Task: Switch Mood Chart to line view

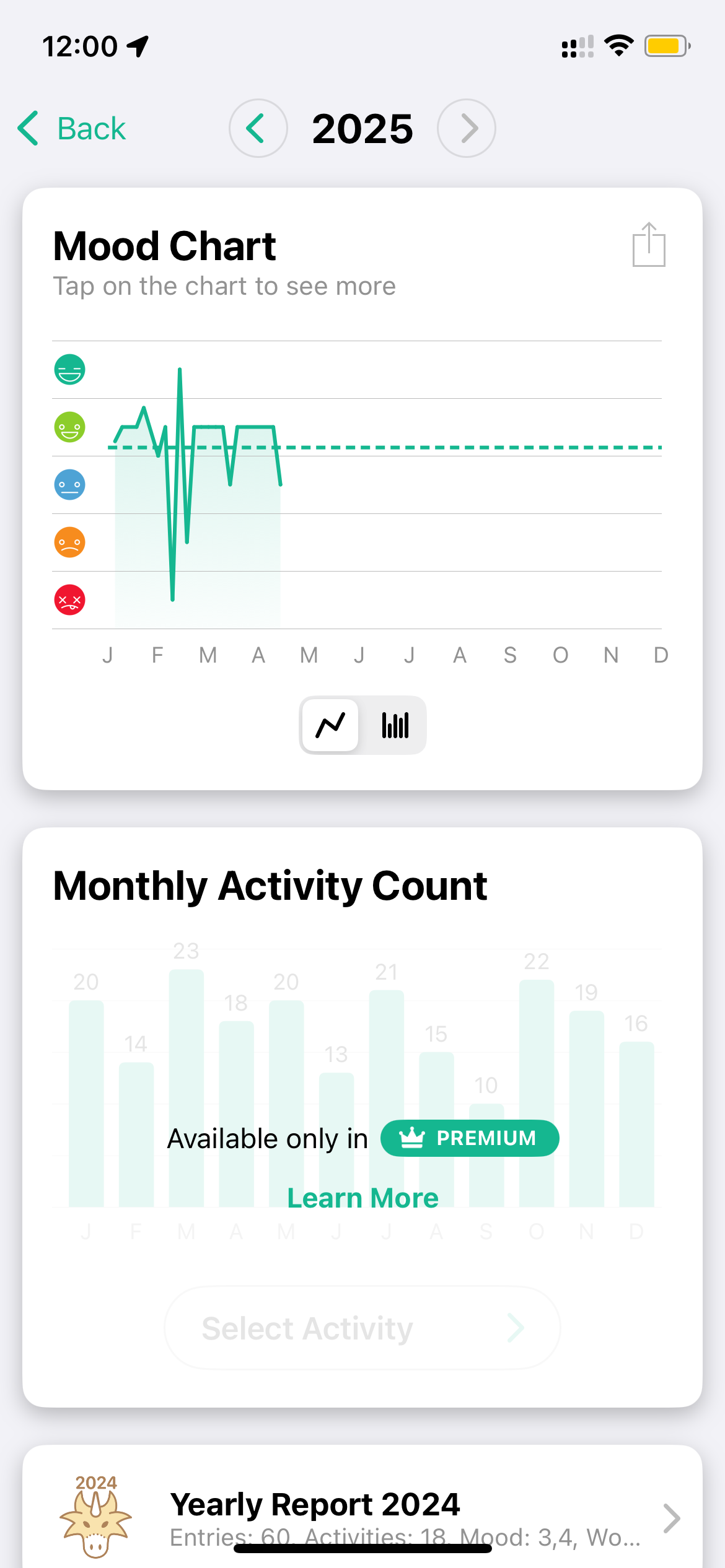Action: pos(330,725)
